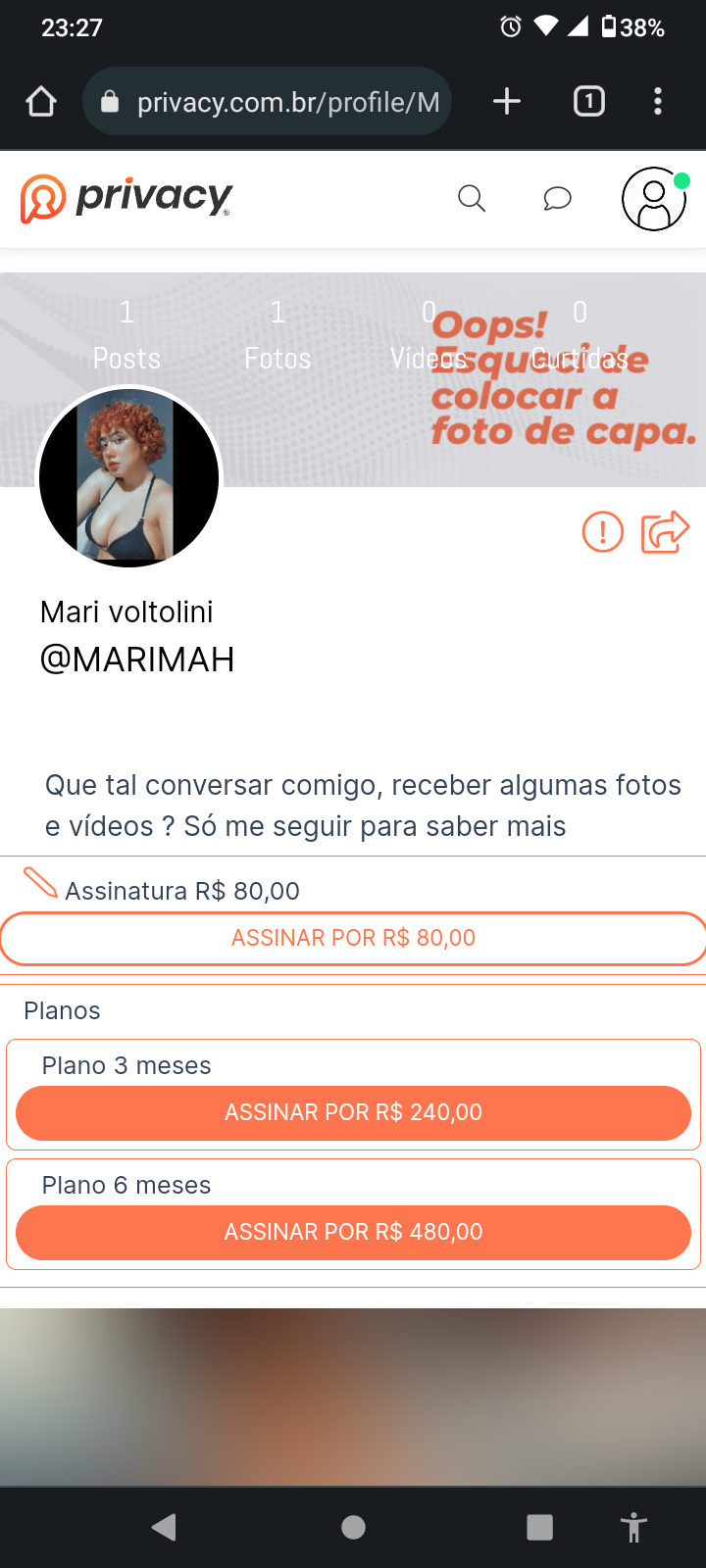The width and height of the screenshot is (706, 1568).
Task: Share Mari voltolini's profile
Action: (665, 532)
